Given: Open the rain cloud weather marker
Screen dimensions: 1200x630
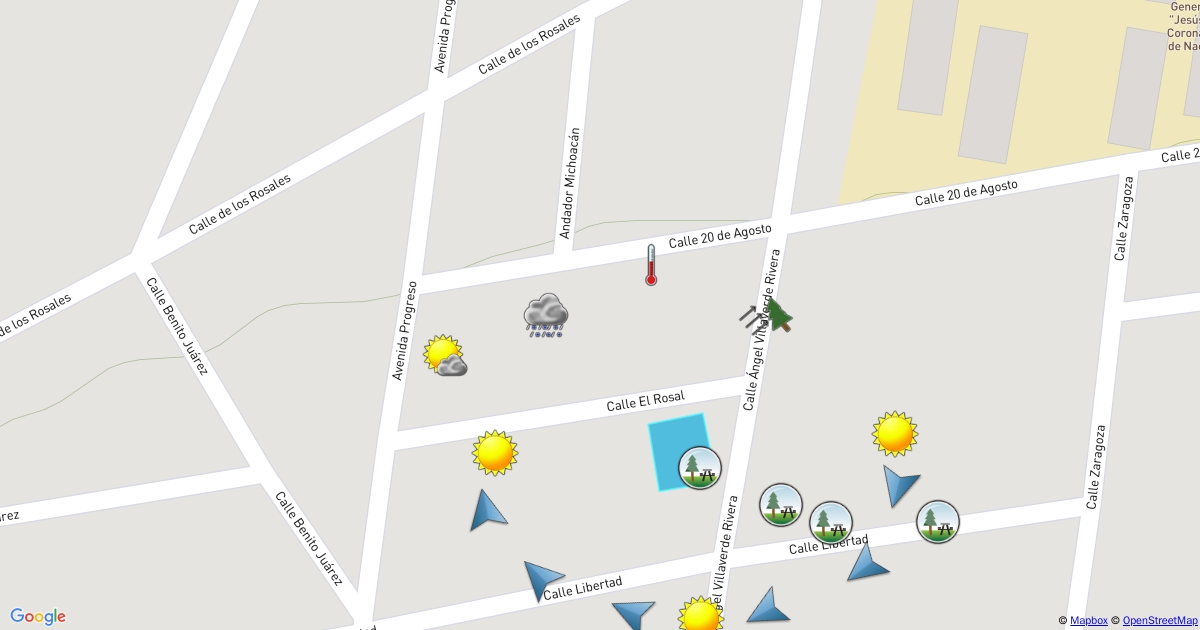Looking at the screenshot, I should 545,315.
